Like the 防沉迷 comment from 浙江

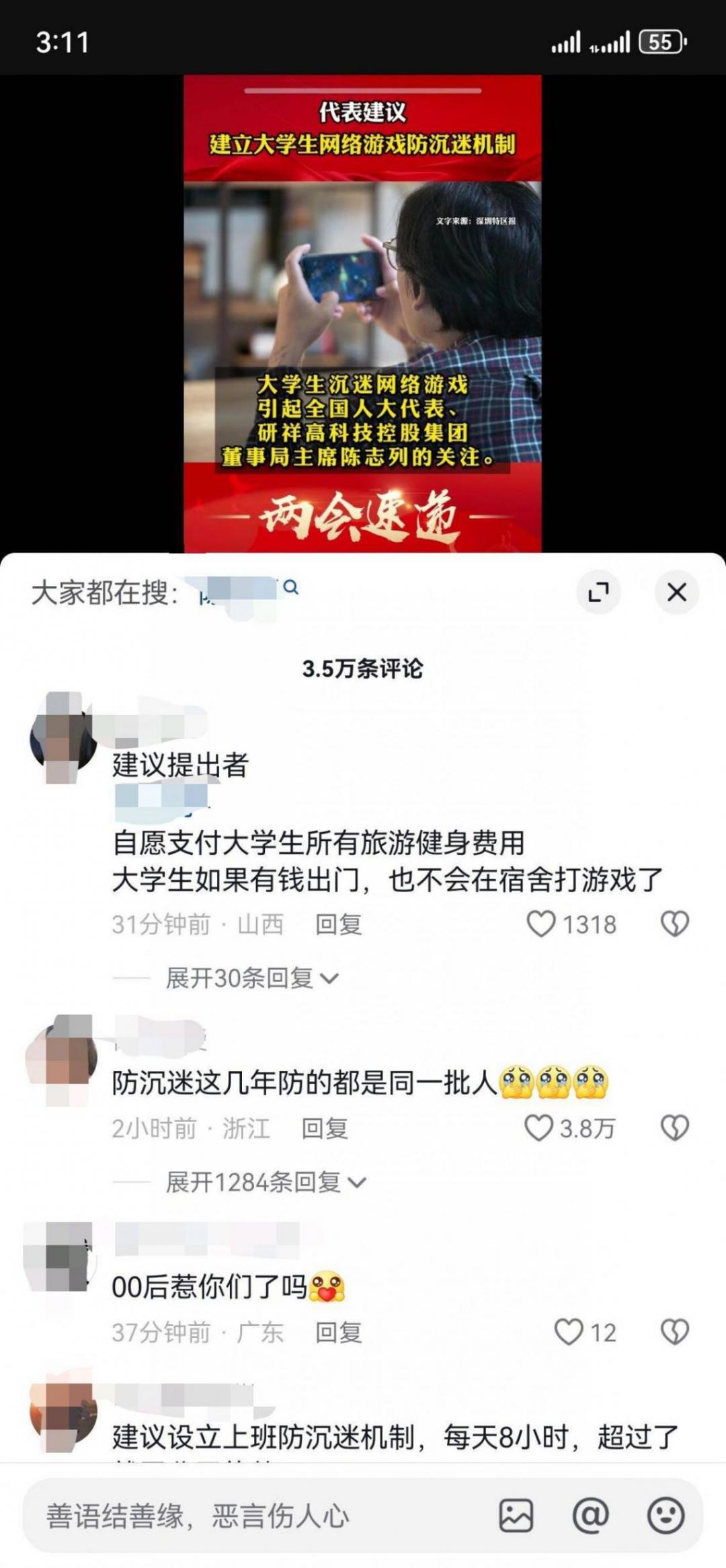tap(539, 1128)
